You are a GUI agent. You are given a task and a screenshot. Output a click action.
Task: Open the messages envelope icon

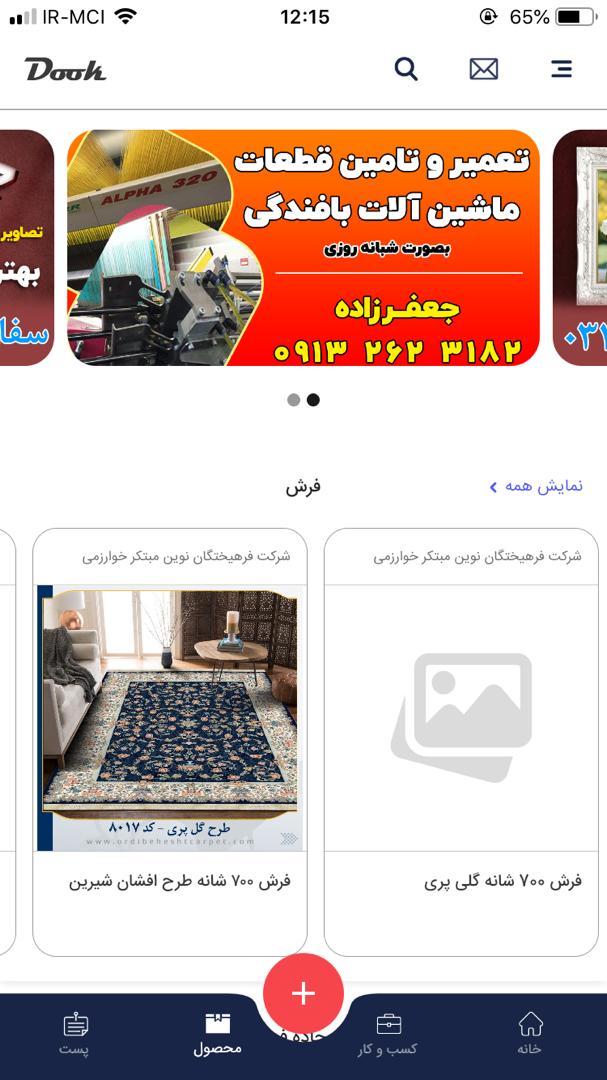click(483, 69)
